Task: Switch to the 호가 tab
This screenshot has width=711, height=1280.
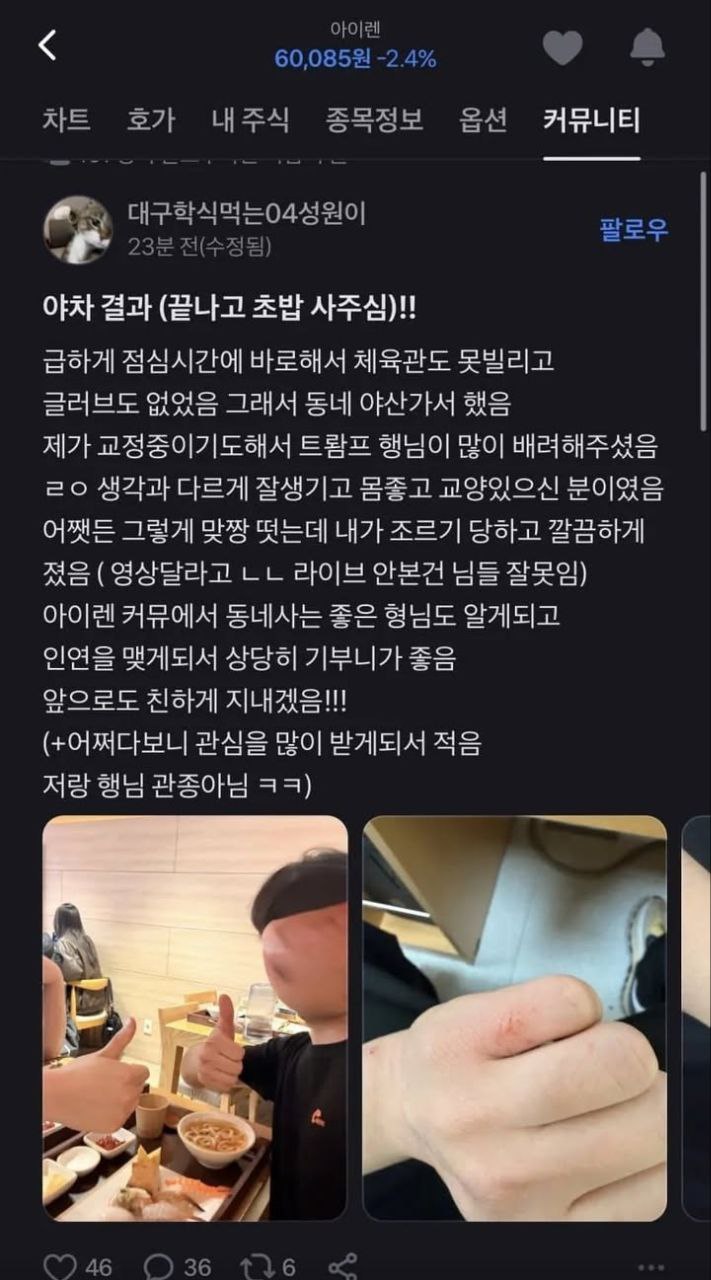Action: 150,121
